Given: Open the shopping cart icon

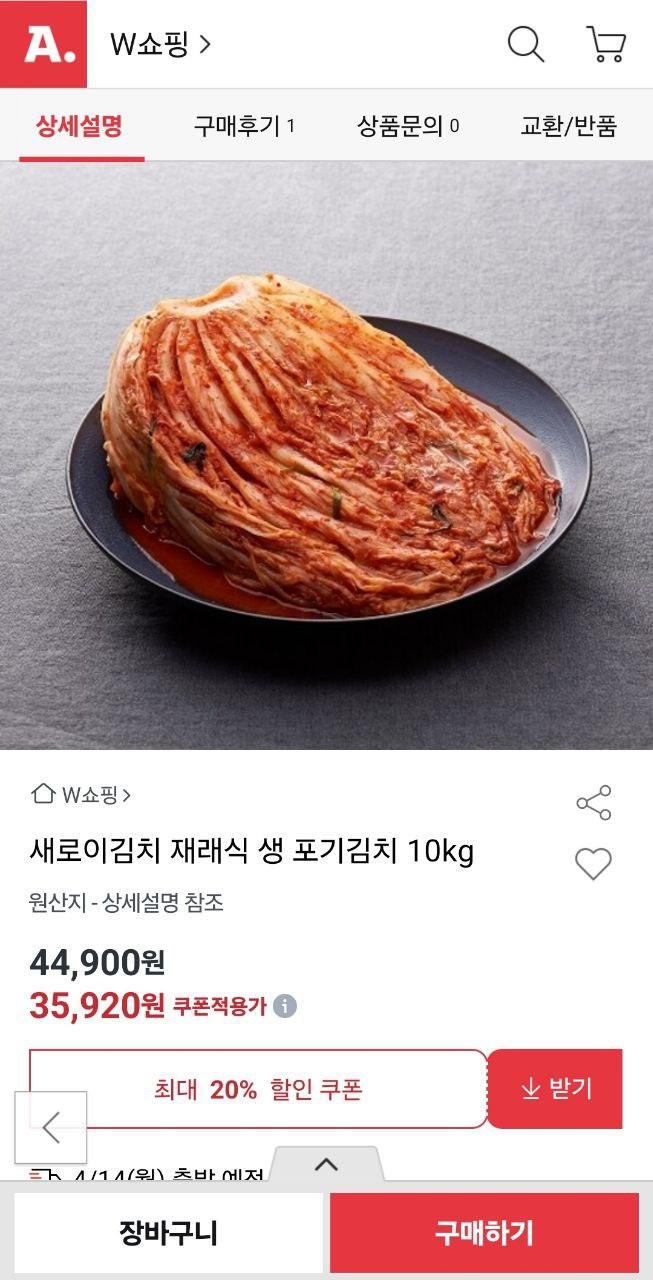Looking at the screenshot, I should click(606, 44).
